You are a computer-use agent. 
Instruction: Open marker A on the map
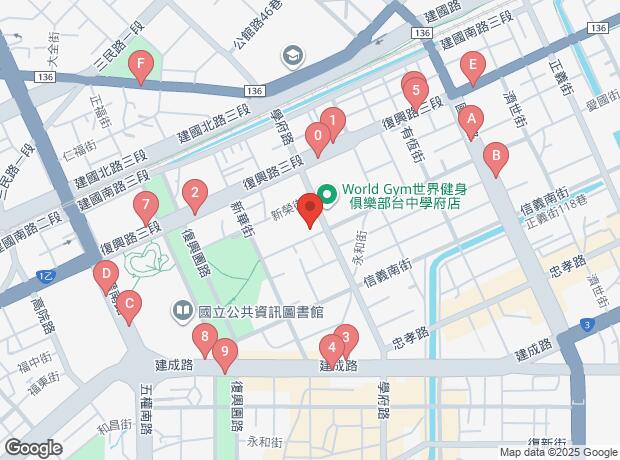[468, 120]
